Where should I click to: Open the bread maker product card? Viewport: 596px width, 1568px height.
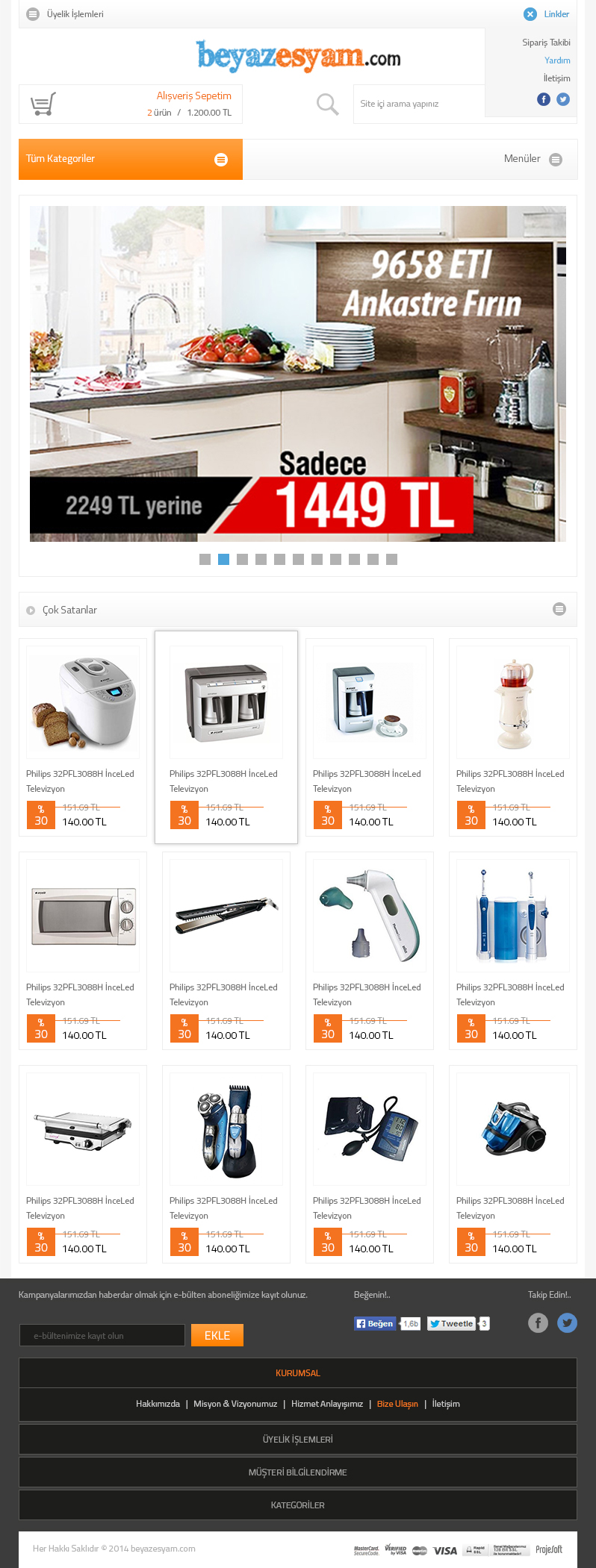83,702
